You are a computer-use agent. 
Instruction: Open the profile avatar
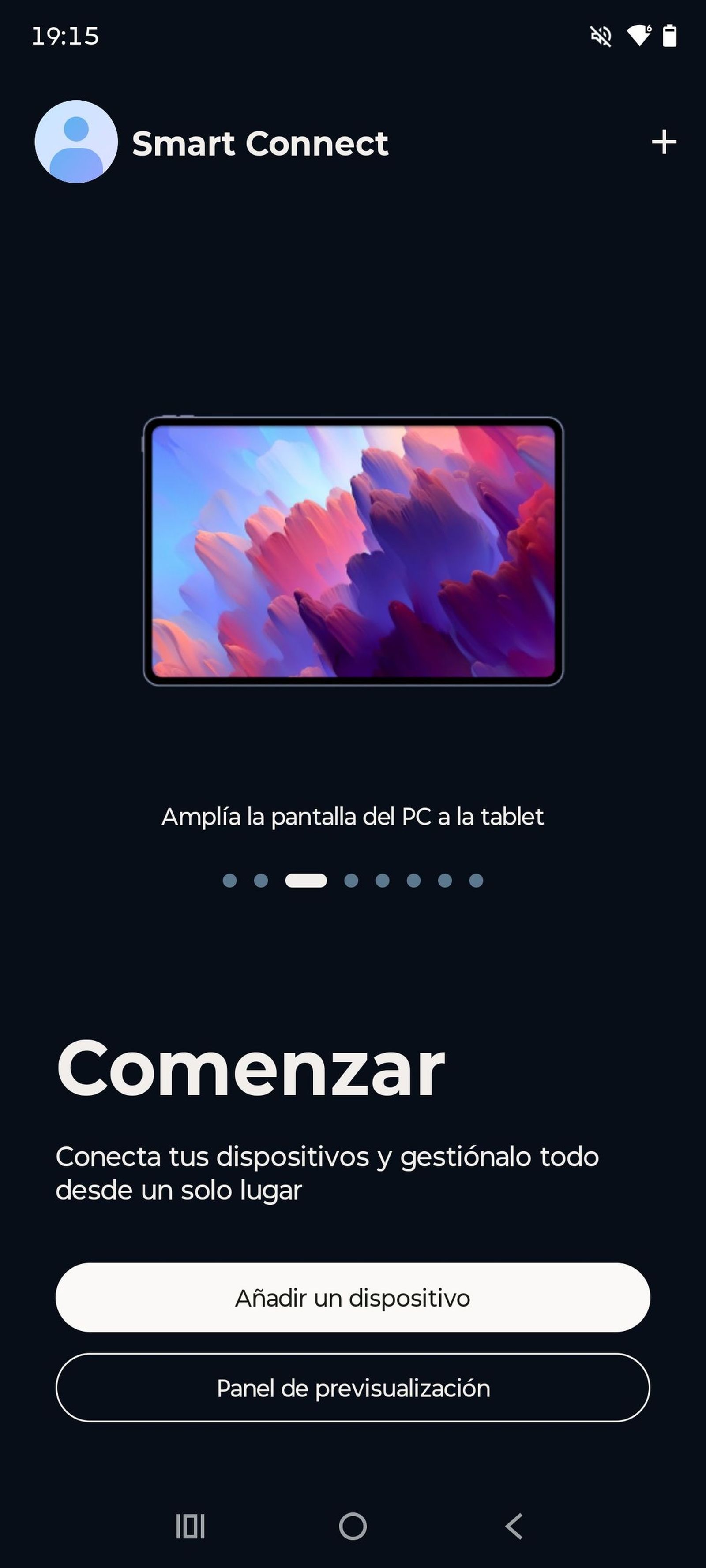tap(76, 142)
